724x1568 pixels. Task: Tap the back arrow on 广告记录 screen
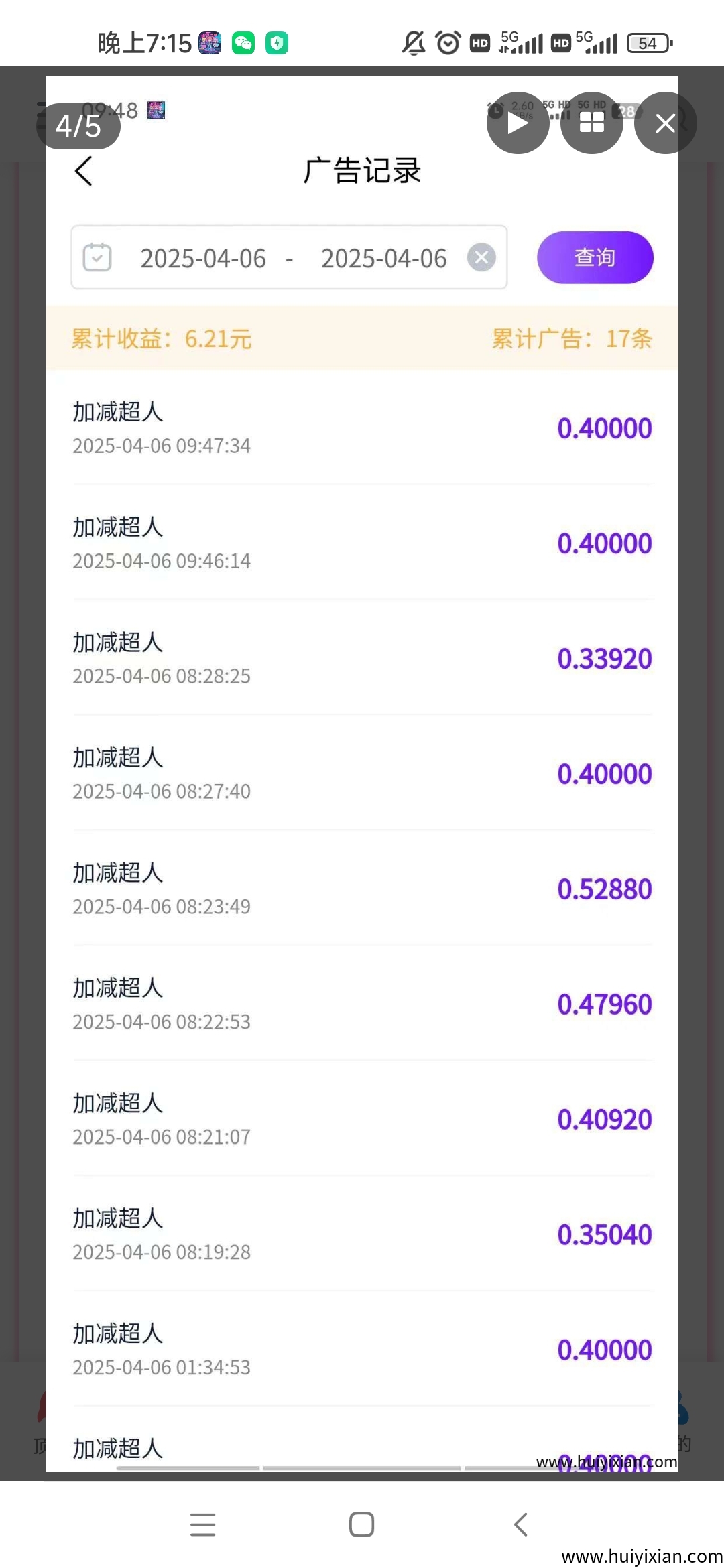pos(83,171)
